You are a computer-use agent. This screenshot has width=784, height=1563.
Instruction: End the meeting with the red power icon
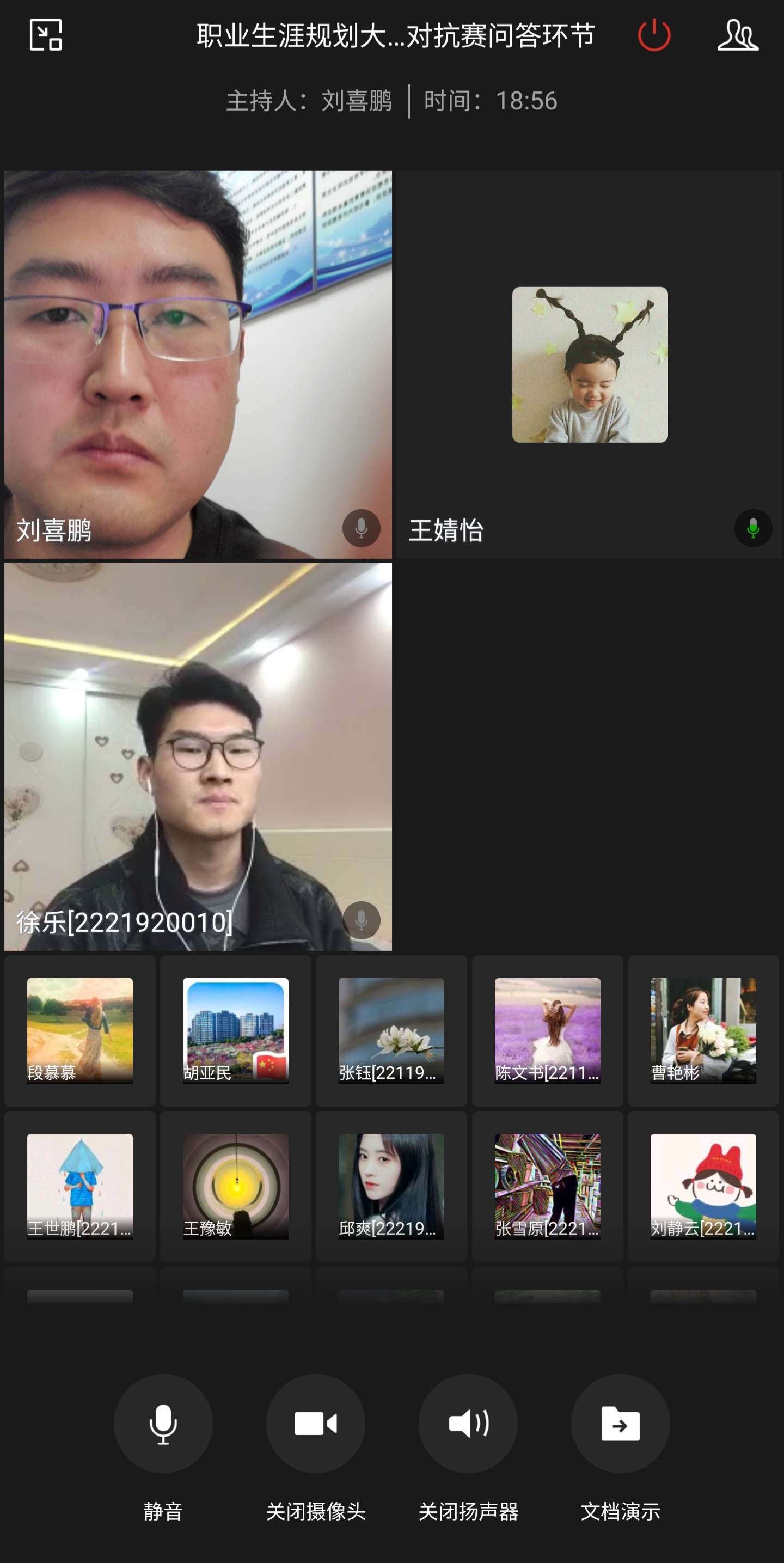point(653,35)
